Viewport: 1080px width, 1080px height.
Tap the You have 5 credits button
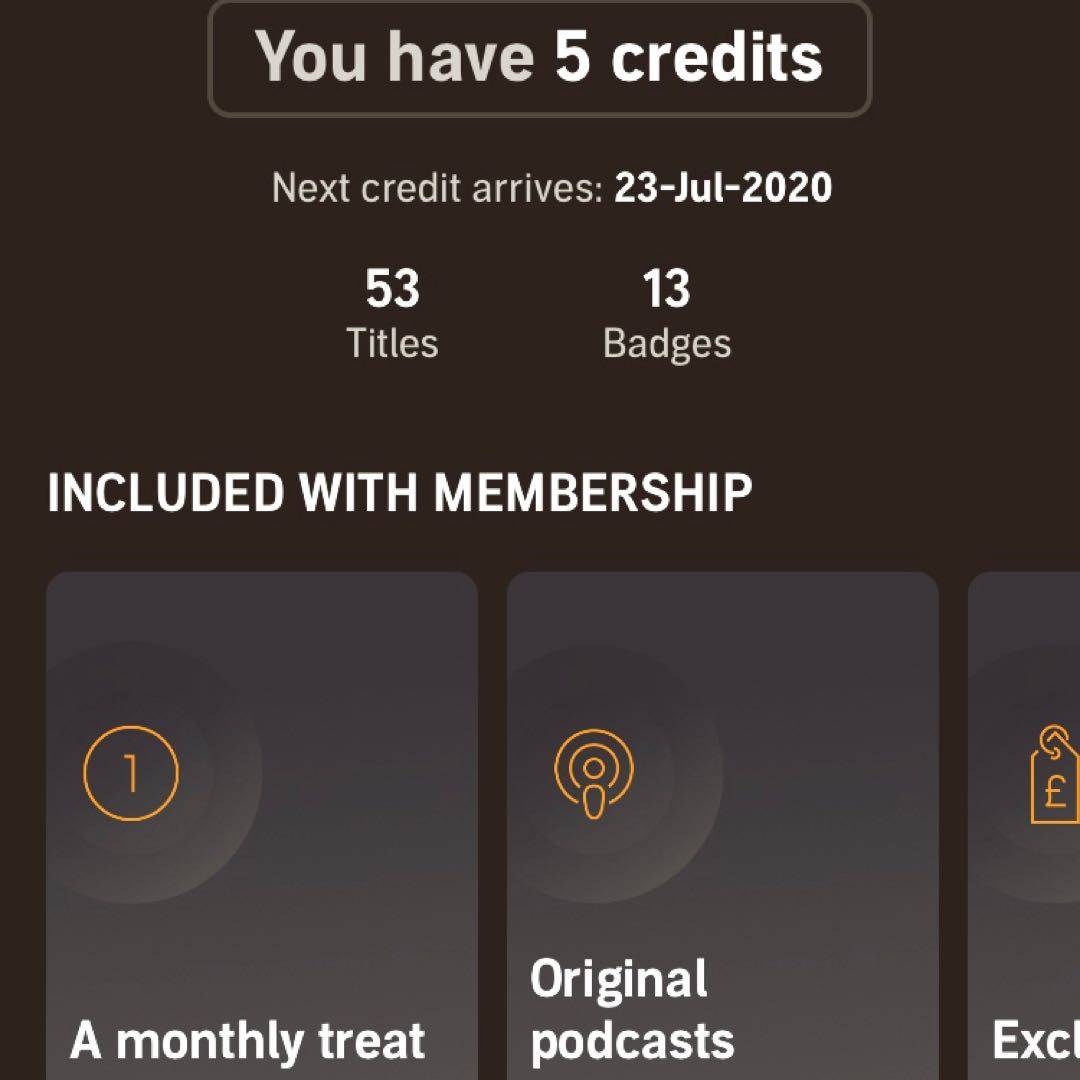pyautogui.click(x=539, y=57)
